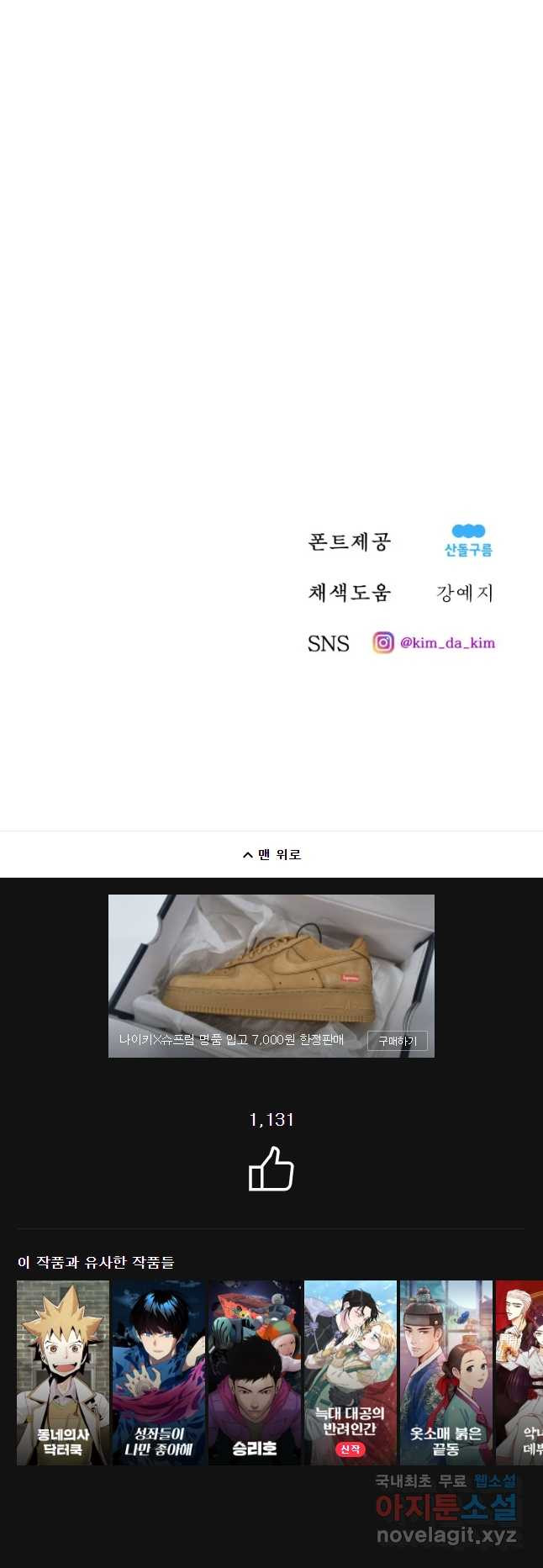Like this episode with the thumbs-up icon

pyautogui.click(x=271, y=1169)
